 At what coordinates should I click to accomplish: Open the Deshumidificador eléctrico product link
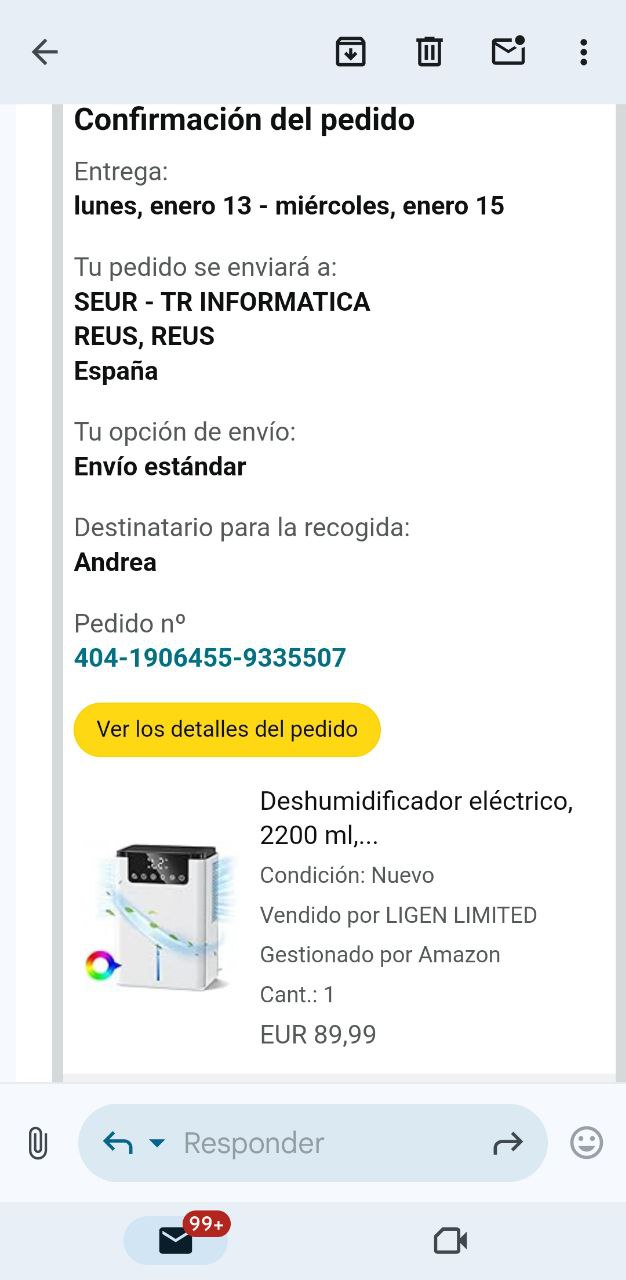[416, 817]
